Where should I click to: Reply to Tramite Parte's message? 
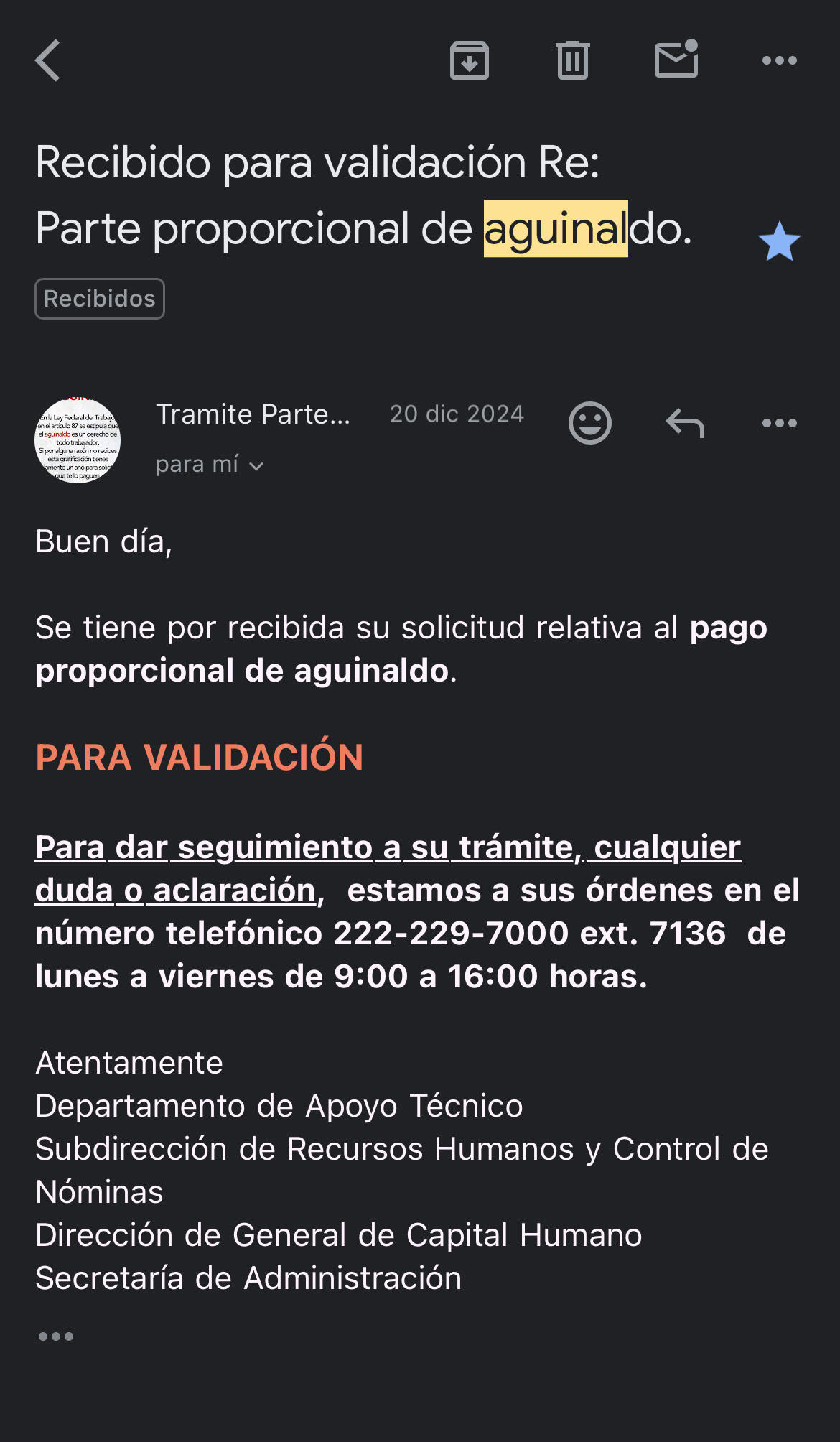coord(685,423)
